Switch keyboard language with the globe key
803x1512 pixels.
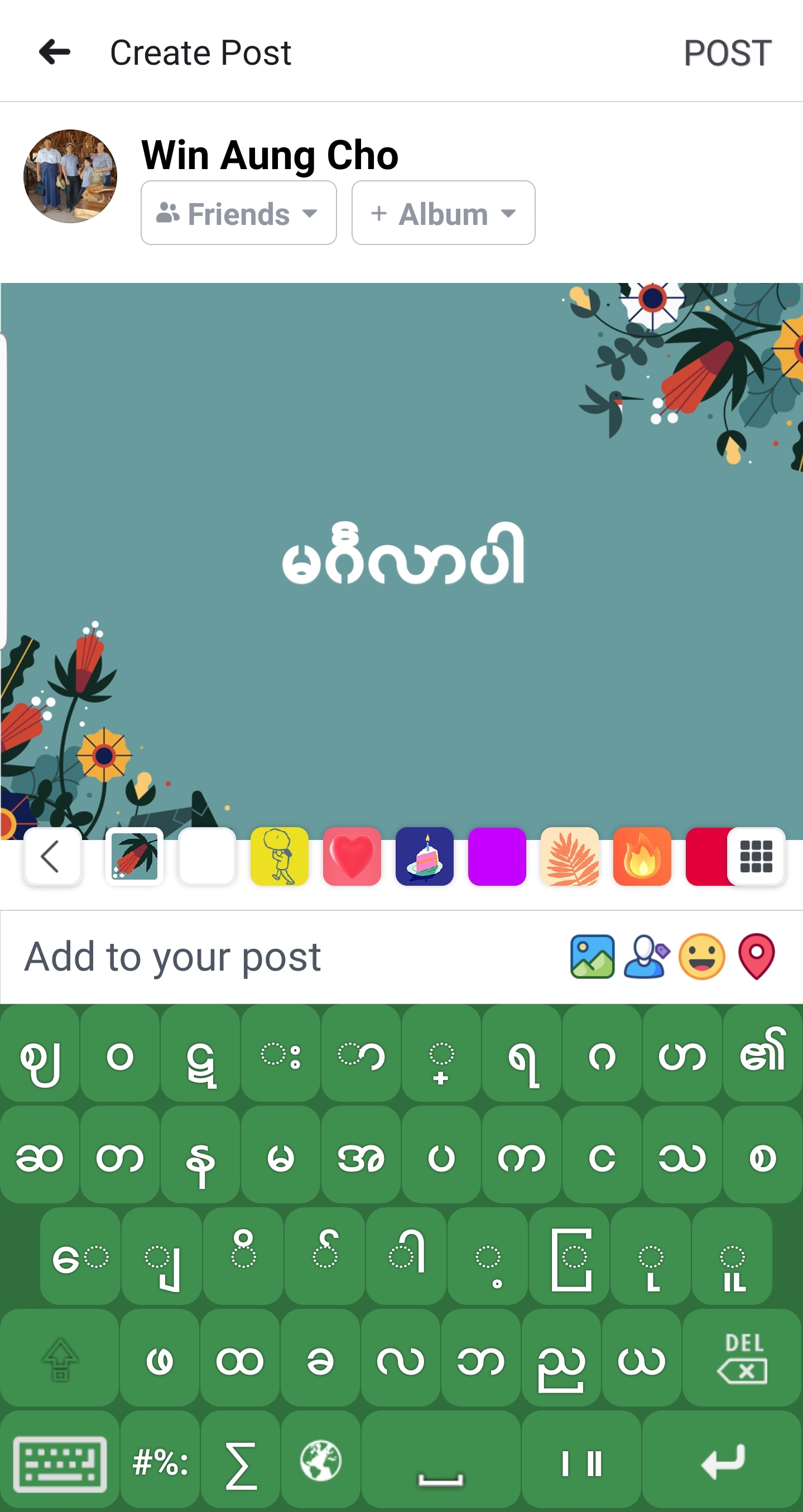[320, 1460]
